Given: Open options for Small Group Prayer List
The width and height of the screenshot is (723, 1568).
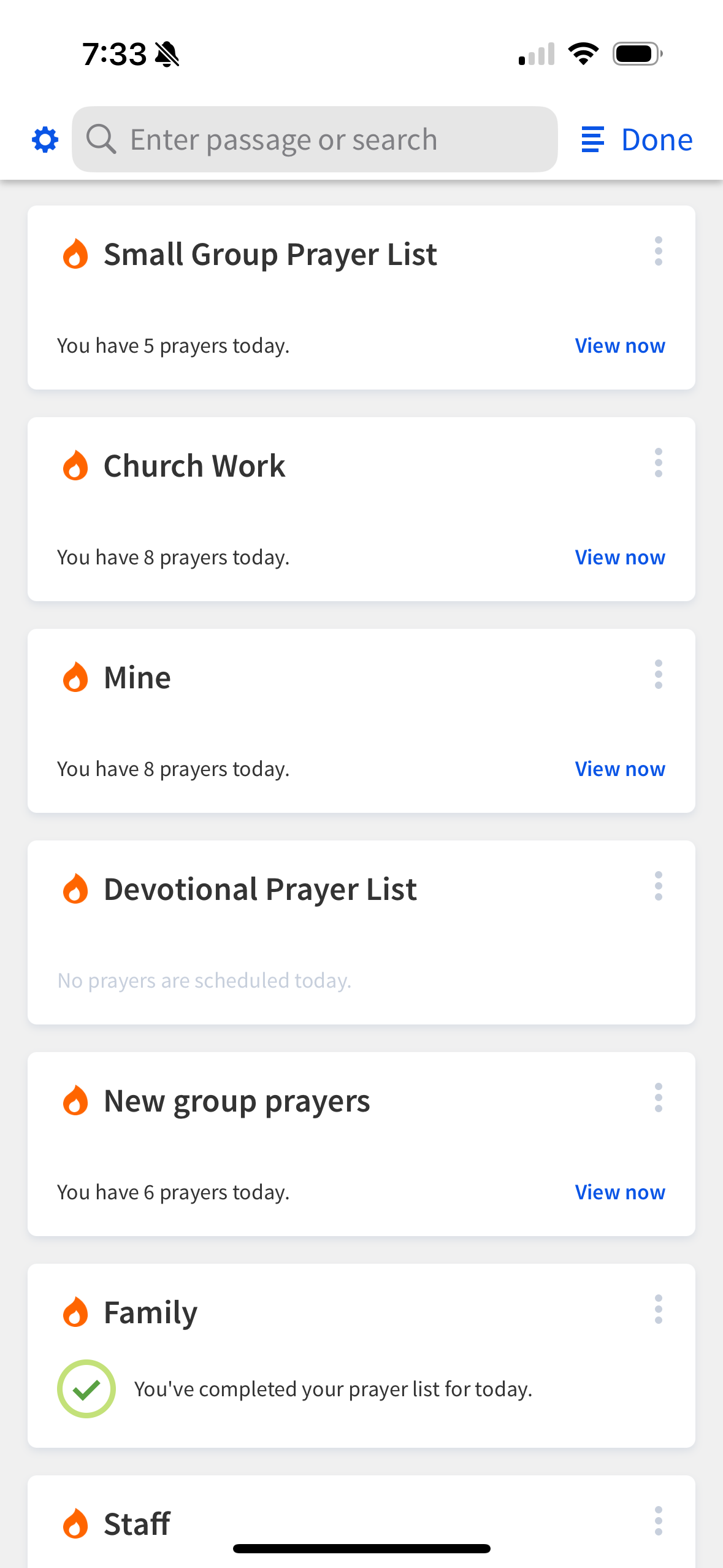Looking at the screenshot, I should coord(658,252).
